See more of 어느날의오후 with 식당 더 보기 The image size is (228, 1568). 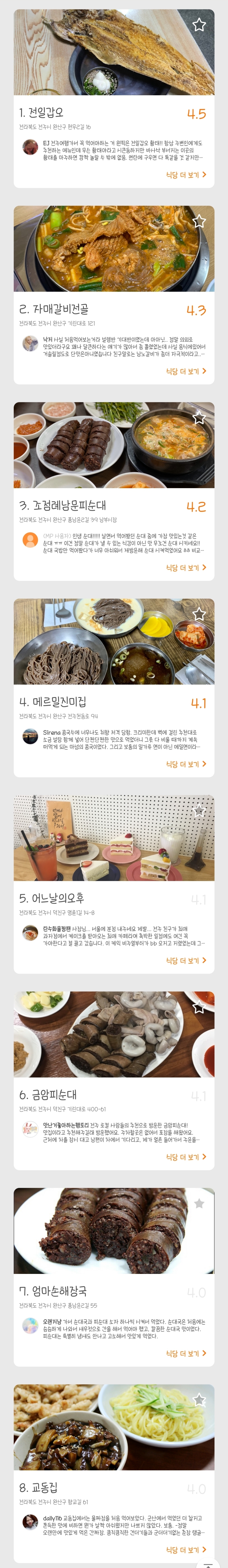(186, 961)
